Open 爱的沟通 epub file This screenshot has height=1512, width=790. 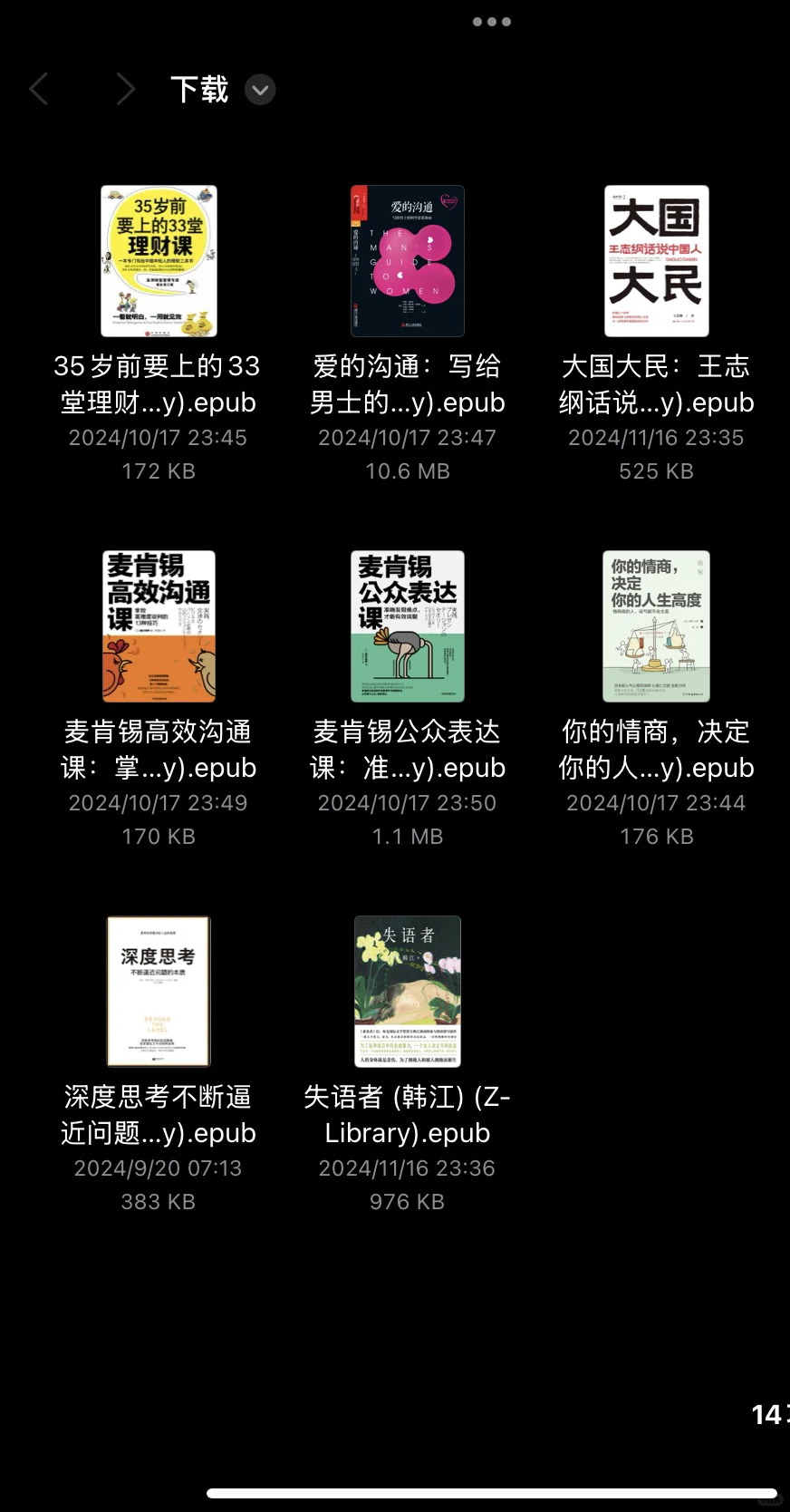point(408,261)
